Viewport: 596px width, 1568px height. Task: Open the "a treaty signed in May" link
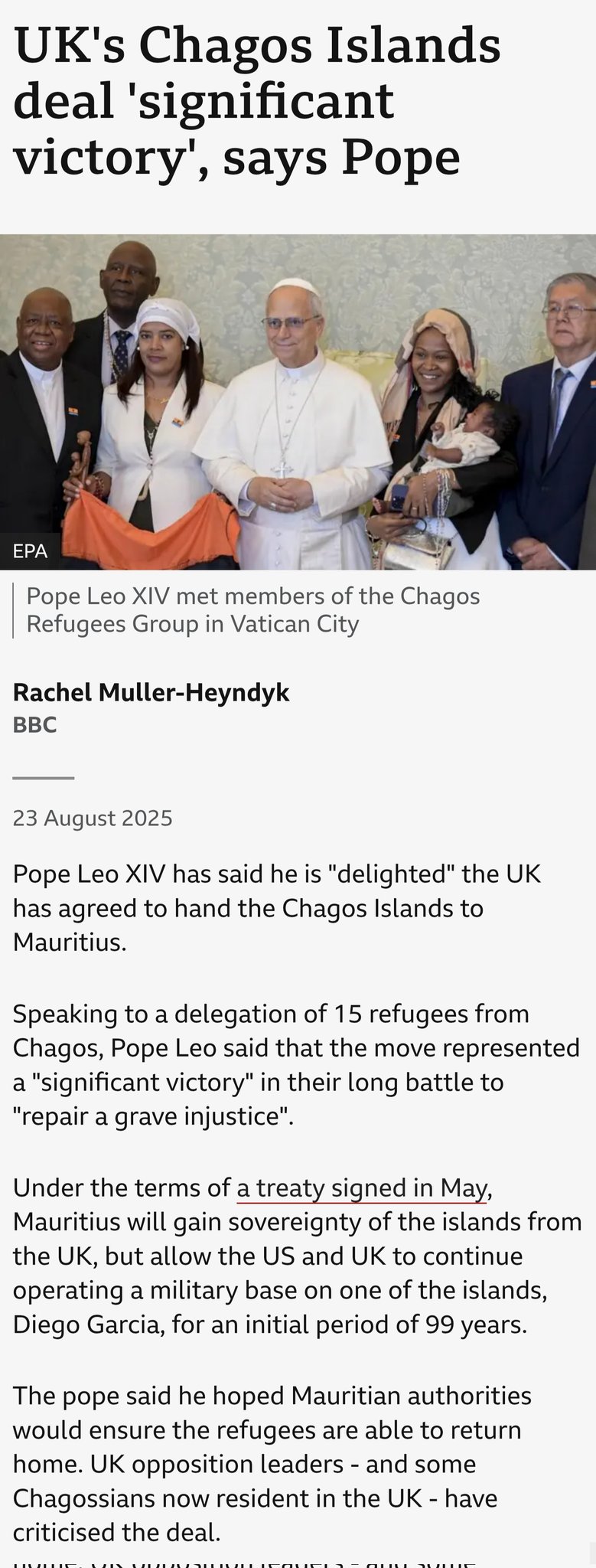coord(361,1187)
